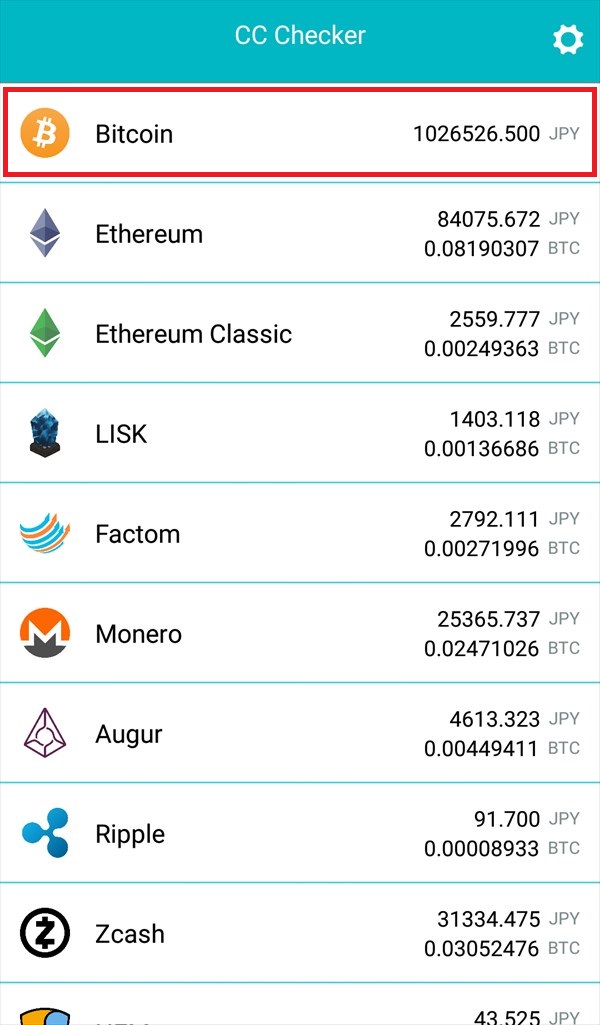The width and height of the screenshot is (600, 1025).
Task: Open the Ethereum Classic entry
Action: 300,333
